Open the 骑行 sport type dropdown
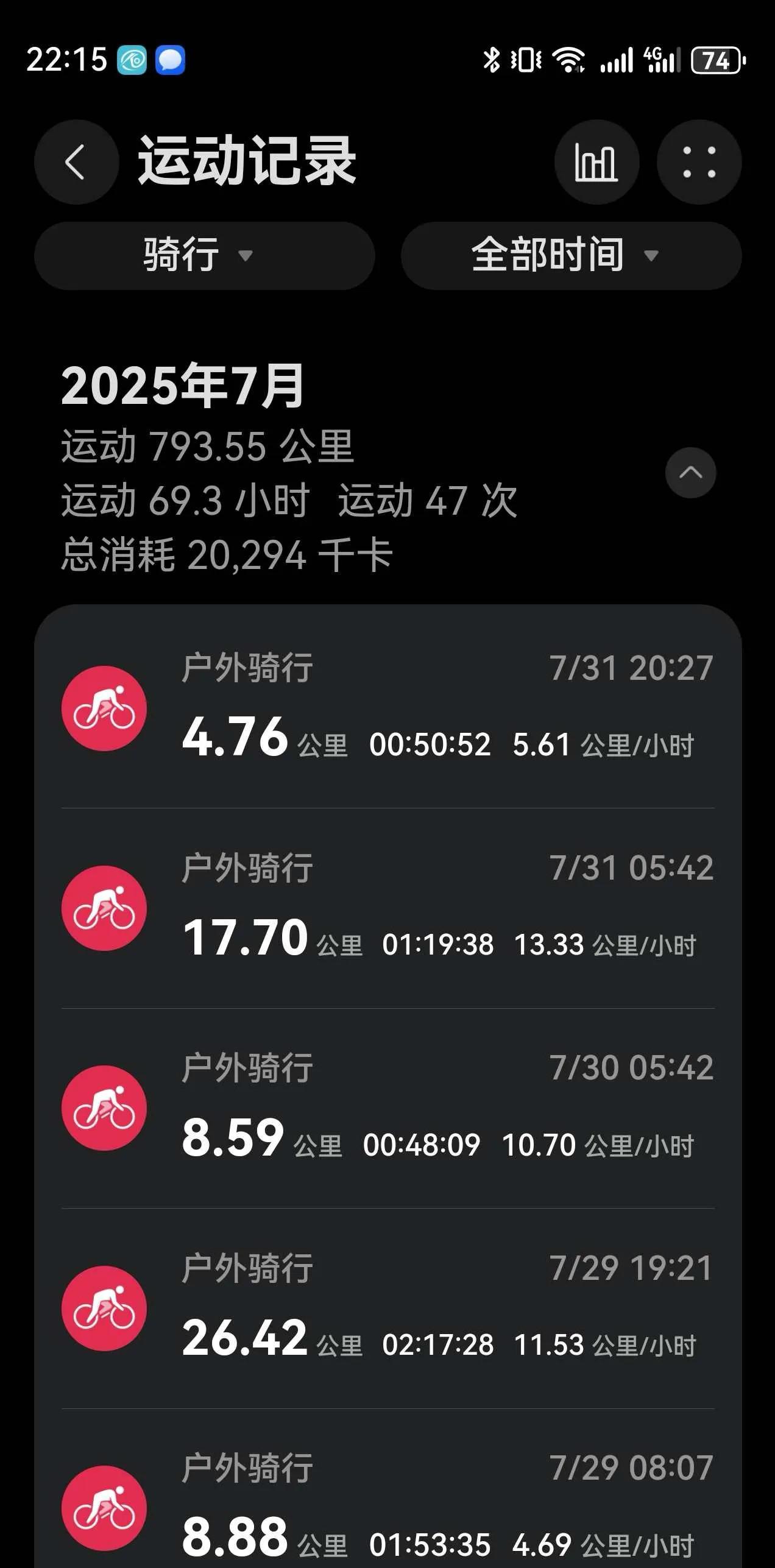This screenshot has height=1568, width=775. pyautogui.click(x=204, y=255)
